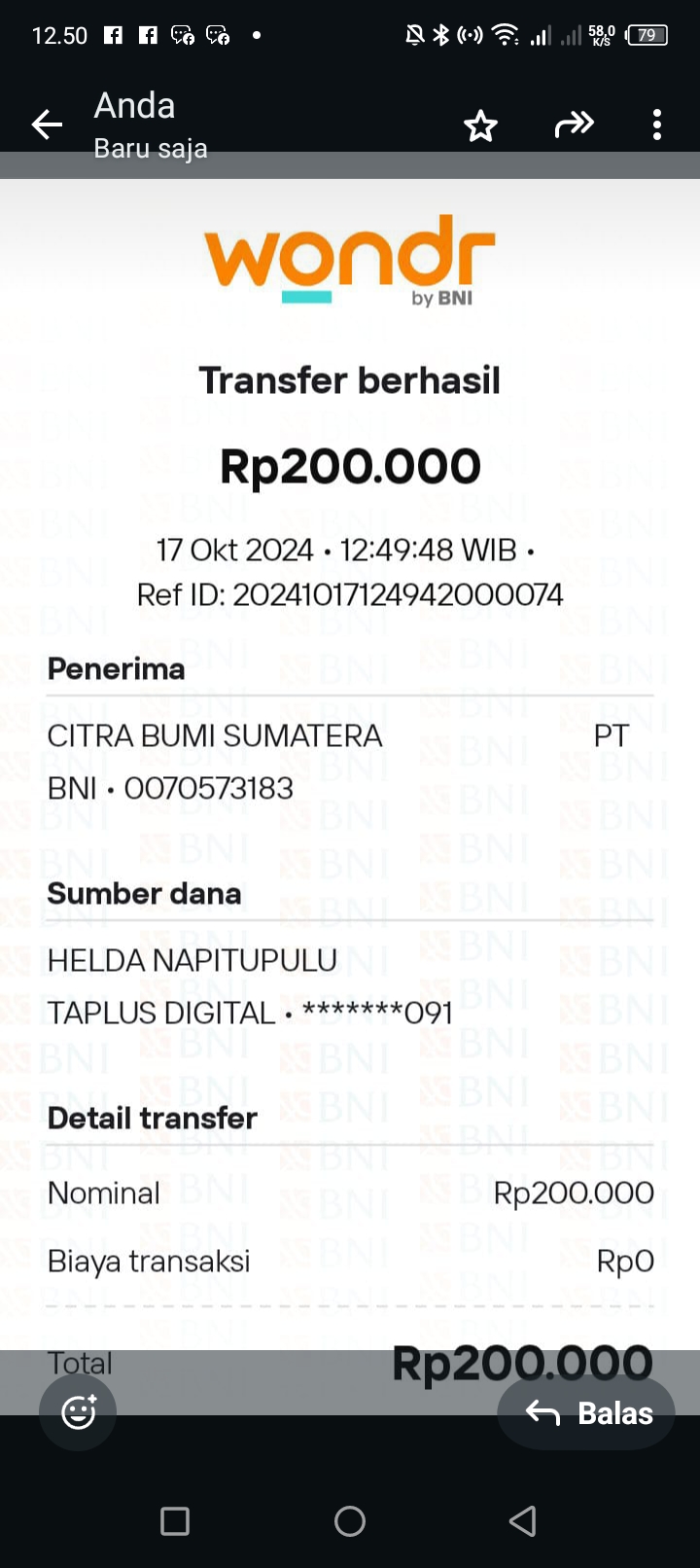Go to home via system circle button
The width and height of the screenshot is (700, 1568).
tap(350, 1521)
